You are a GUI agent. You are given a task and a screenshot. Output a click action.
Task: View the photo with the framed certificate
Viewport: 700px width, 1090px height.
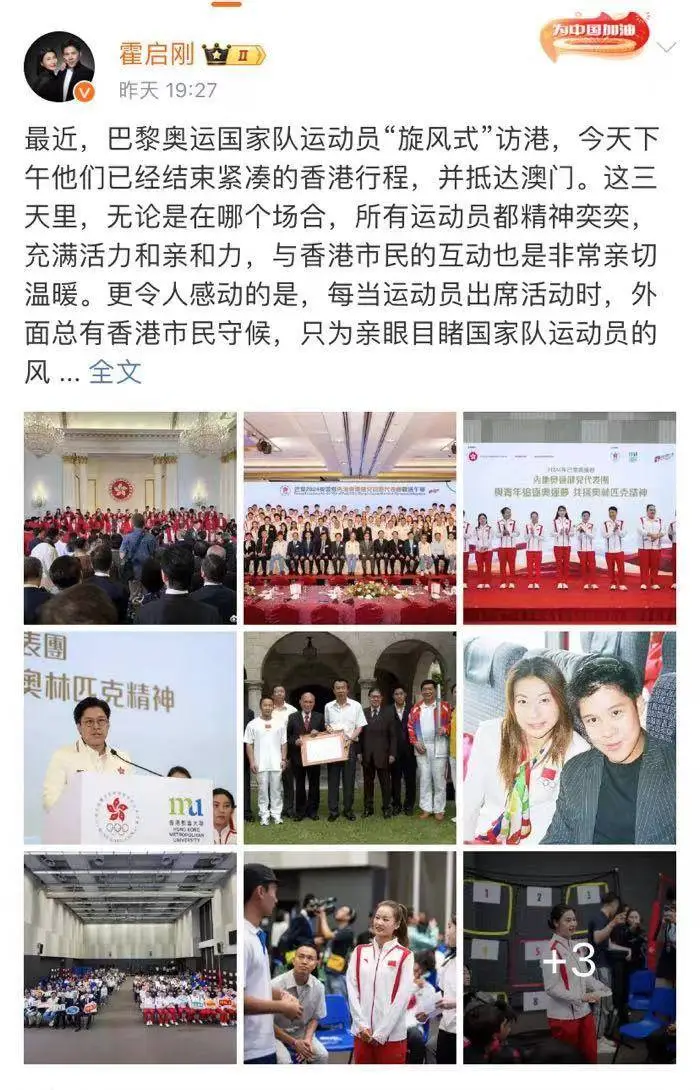click(350, 737)
